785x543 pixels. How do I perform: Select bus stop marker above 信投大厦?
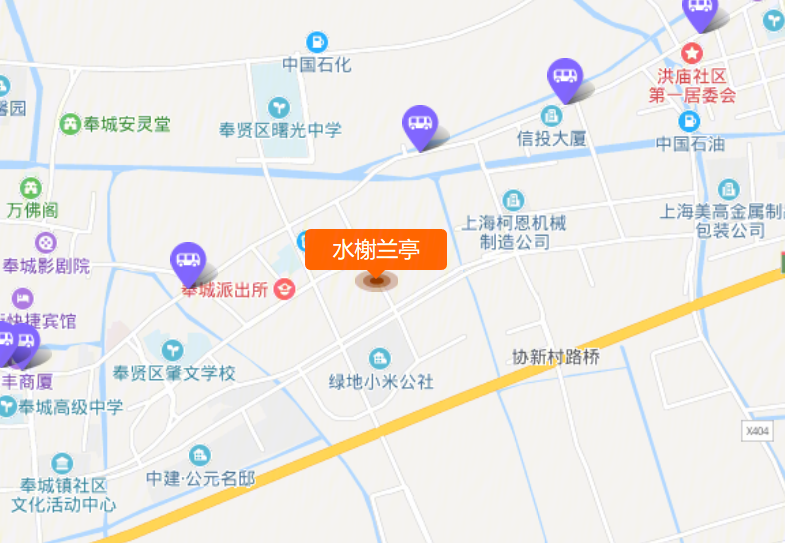tap(565, 78)
